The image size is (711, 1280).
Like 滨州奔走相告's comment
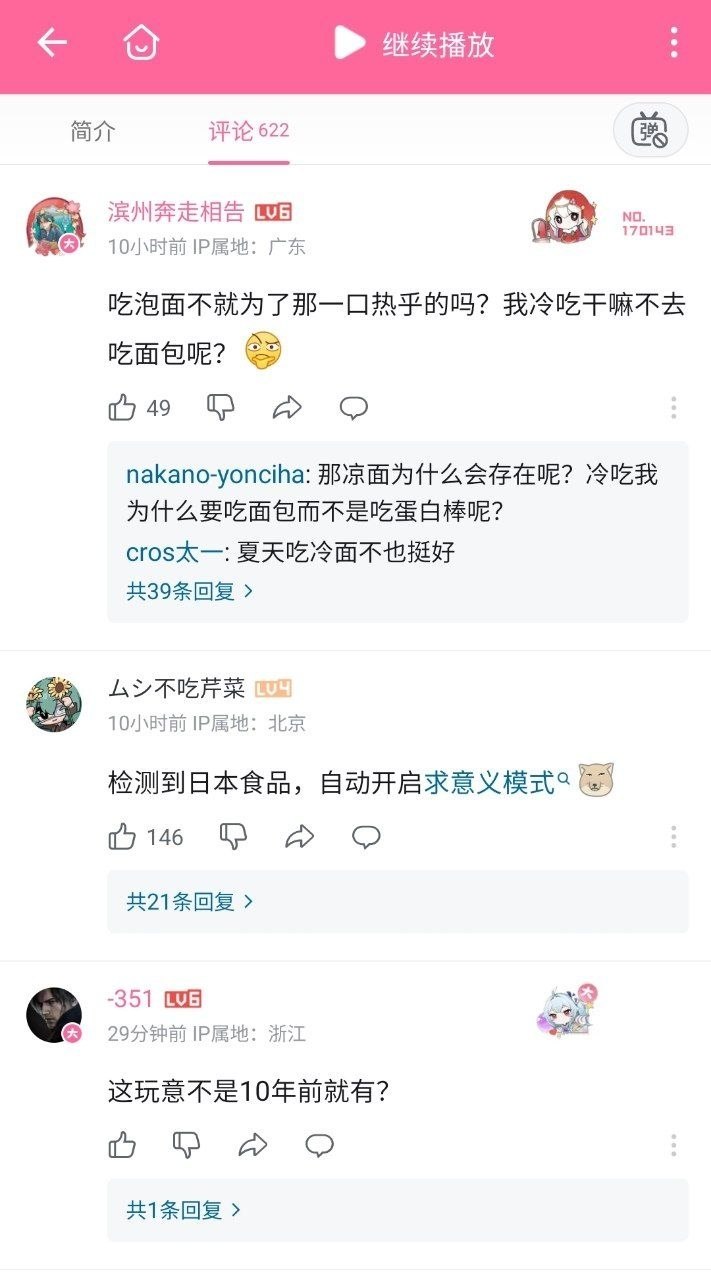click(x=139, y=407)
